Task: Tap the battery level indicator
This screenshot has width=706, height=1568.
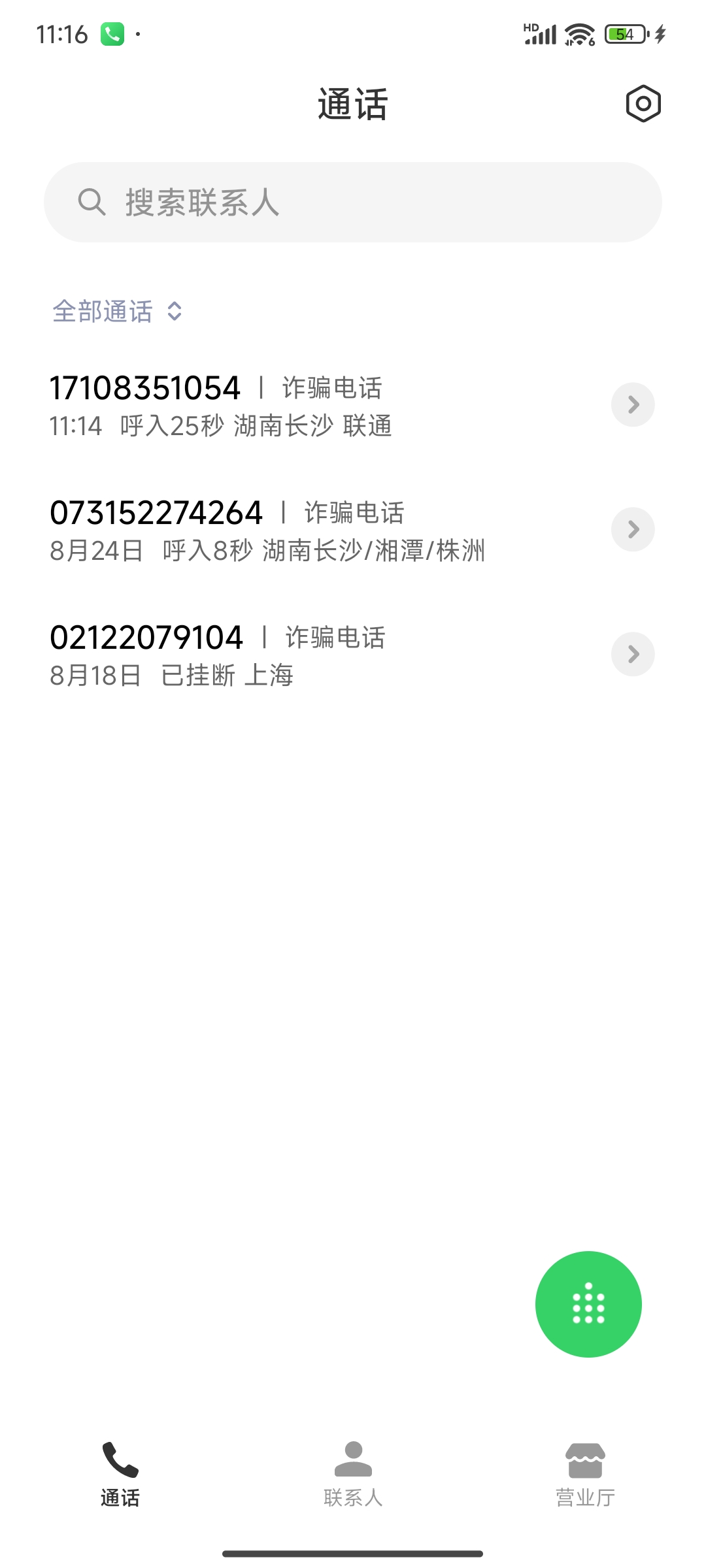Action: coord(623,34)
